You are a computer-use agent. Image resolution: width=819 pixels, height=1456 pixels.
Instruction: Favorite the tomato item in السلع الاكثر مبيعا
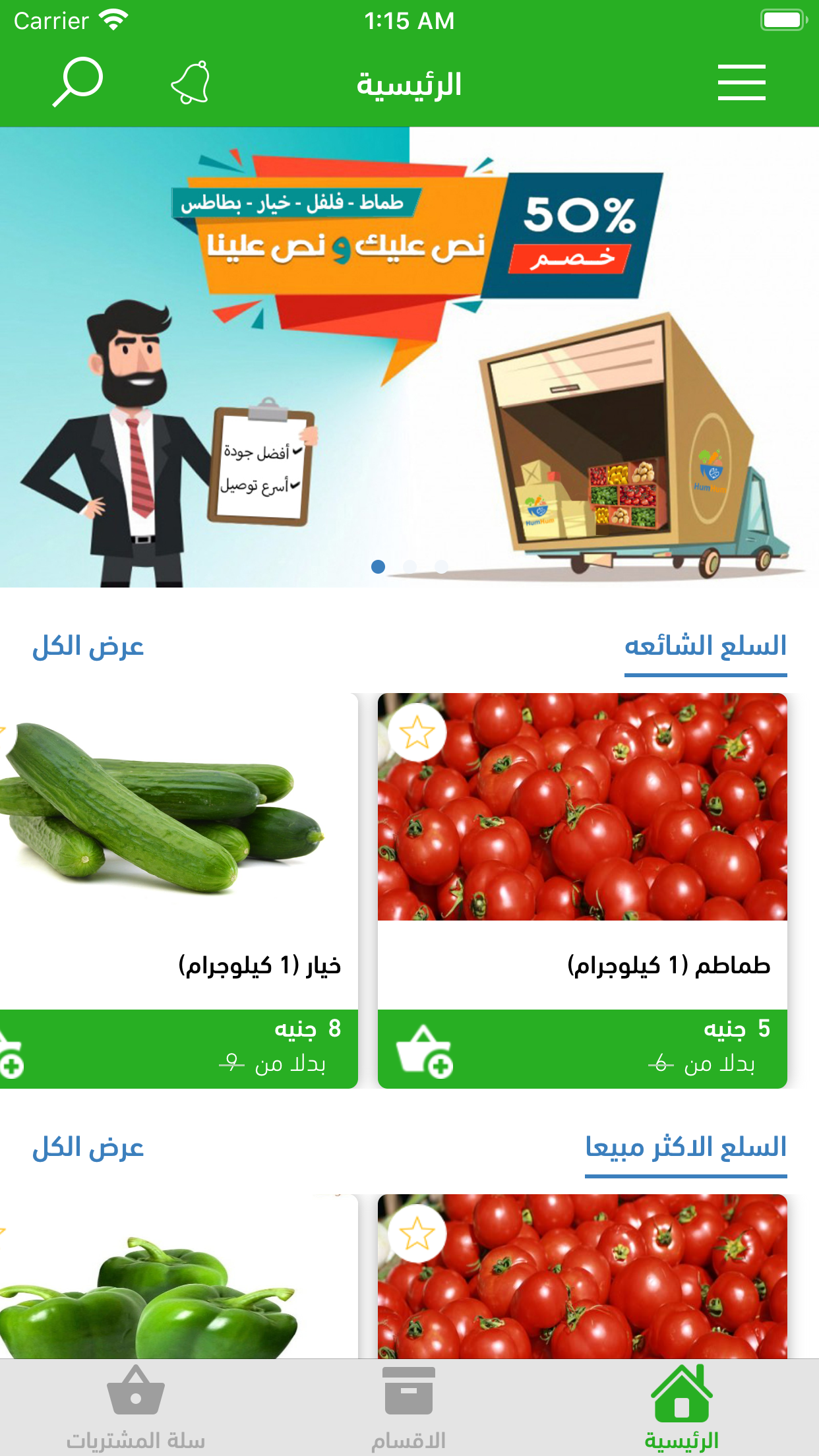coord(417,1234)
